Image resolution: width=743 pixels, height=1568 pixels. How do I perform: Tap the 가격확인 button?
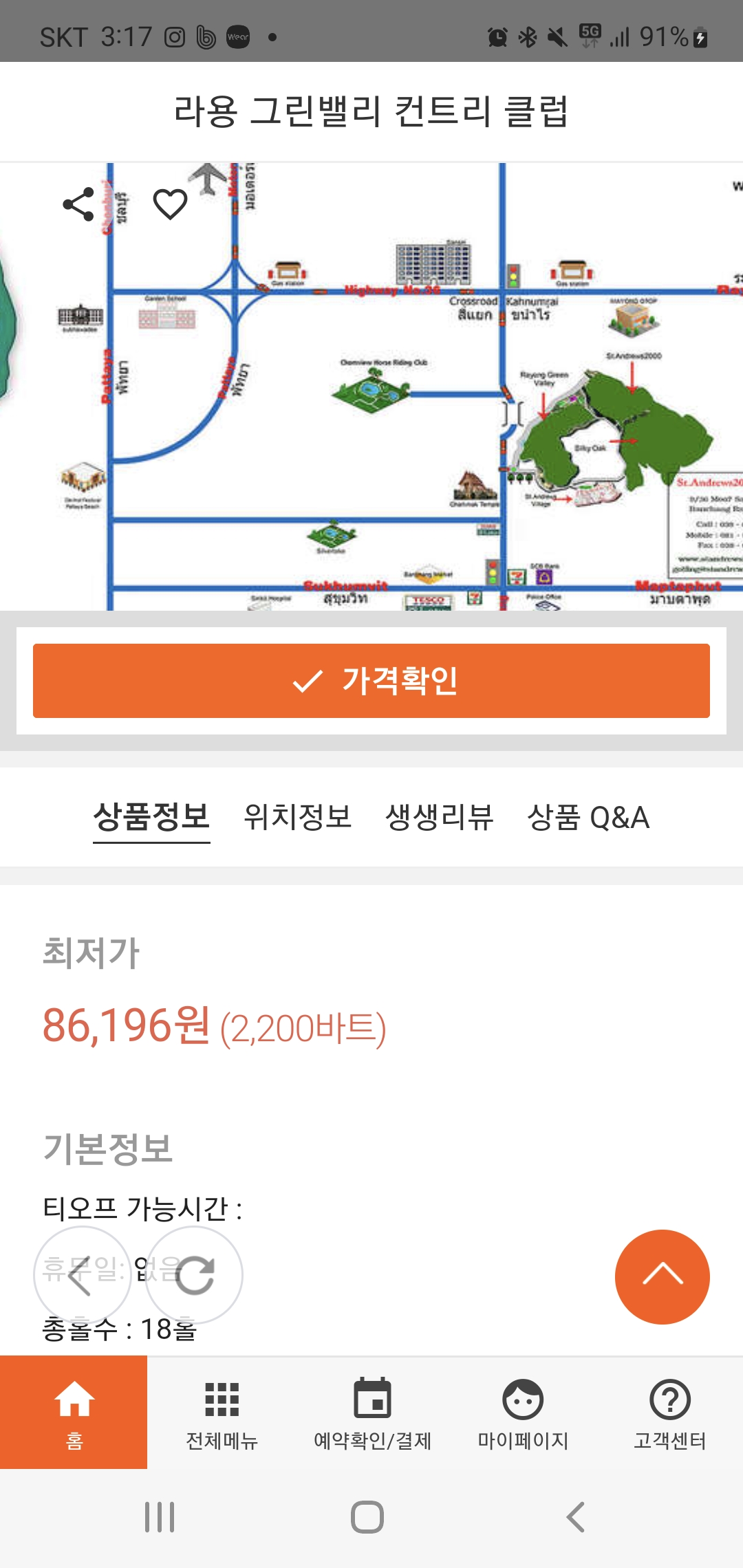click(x=371, y=681)
